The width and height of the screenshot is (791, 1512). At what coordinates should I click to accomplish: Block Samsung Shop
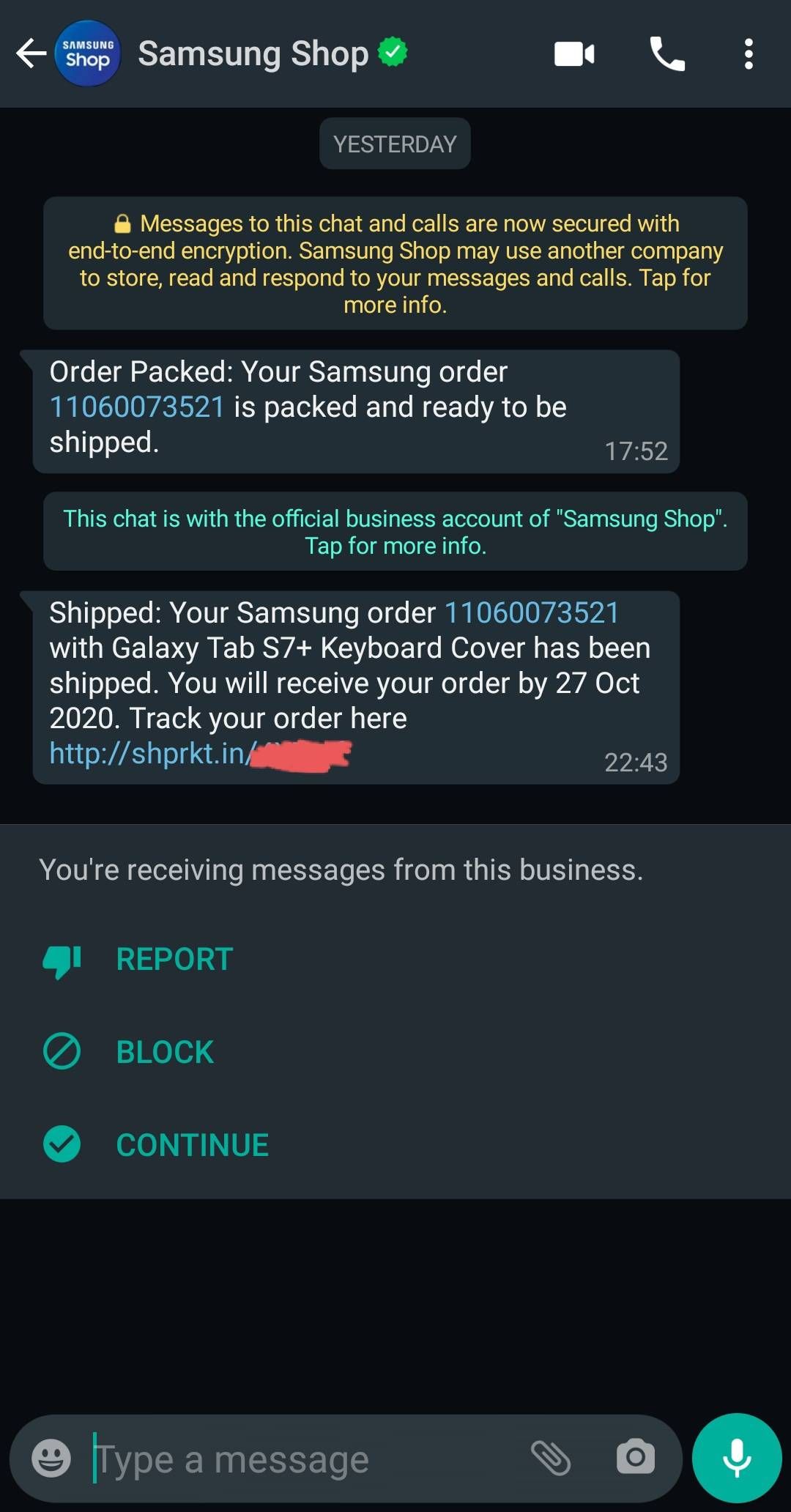click(165, 1053)
